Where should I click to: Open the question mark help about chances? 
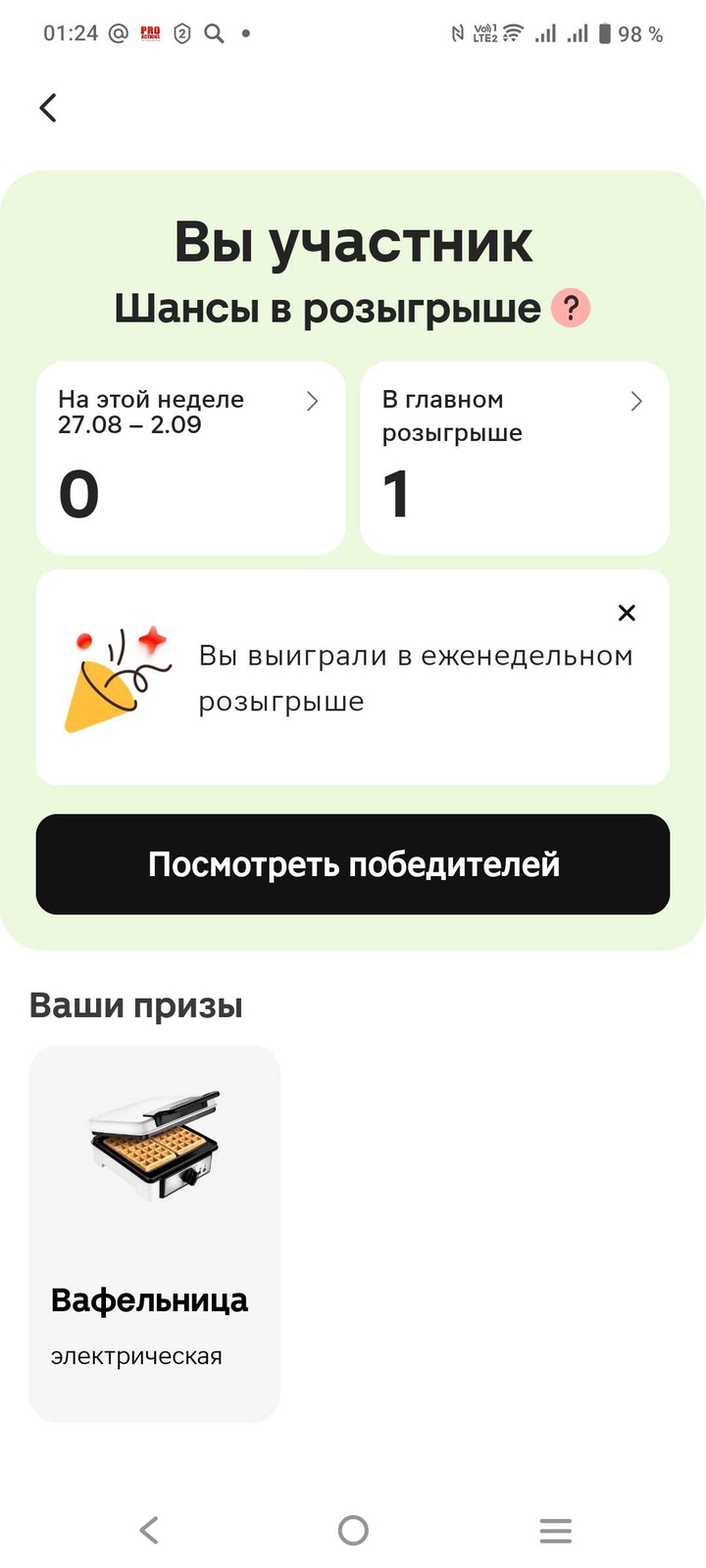(570, 309)
